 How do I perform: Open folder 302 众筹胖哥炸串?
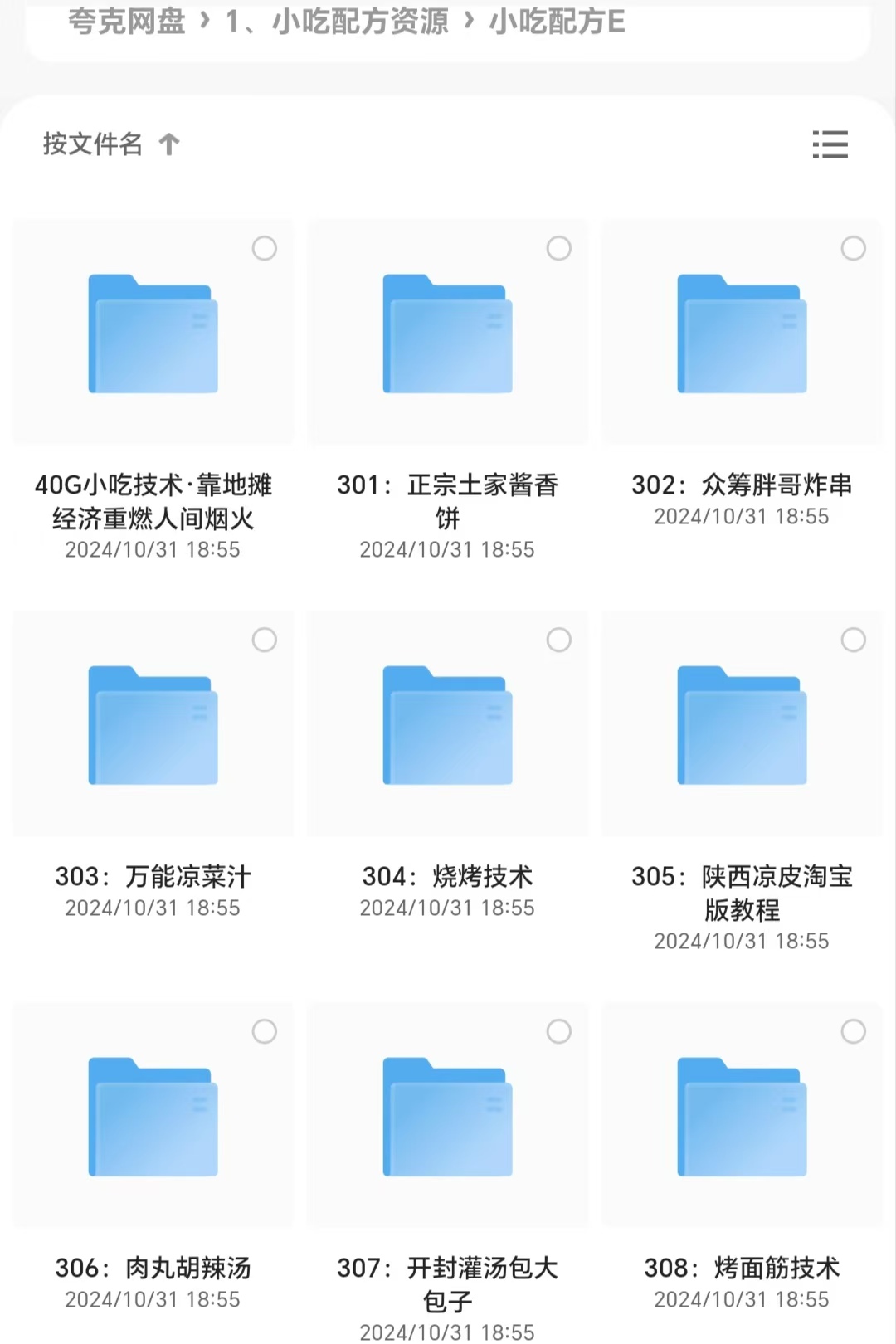[x=742, y=334]
